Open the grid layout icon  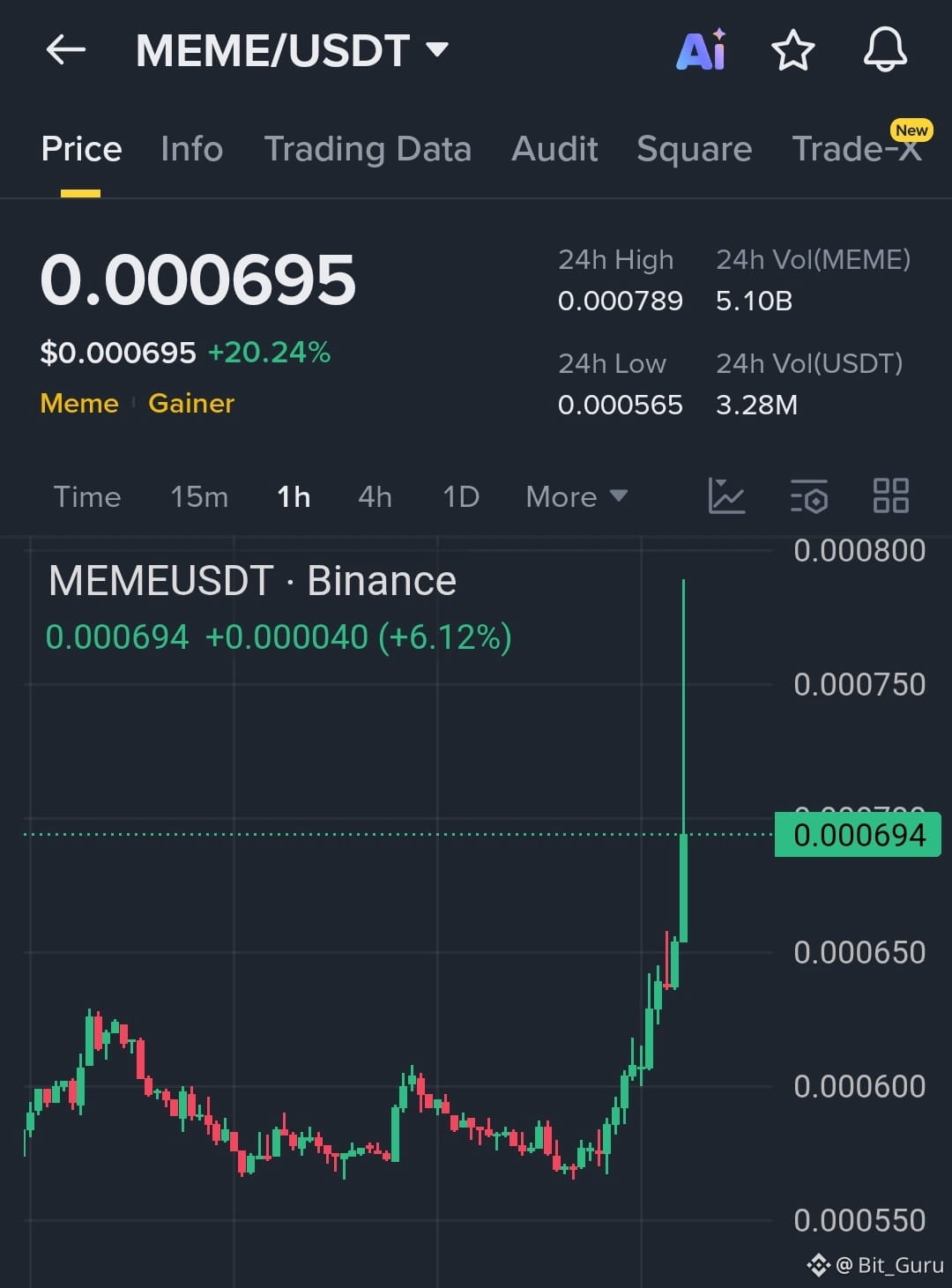click(890, 495)
